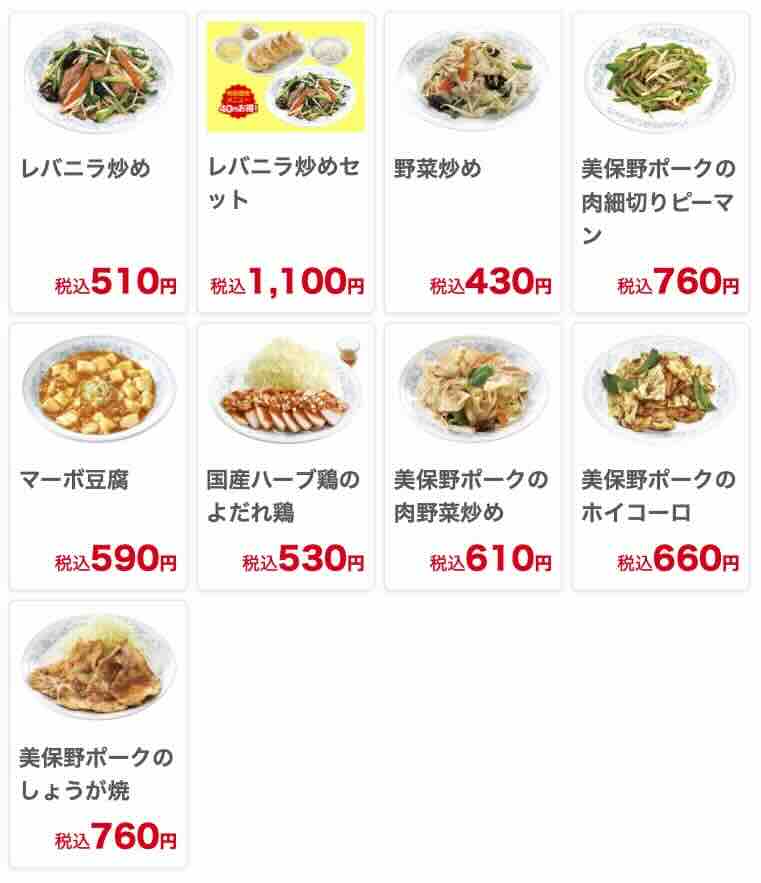
Task: Open the レバニラ炒め menu item
Action: (98, 162)
